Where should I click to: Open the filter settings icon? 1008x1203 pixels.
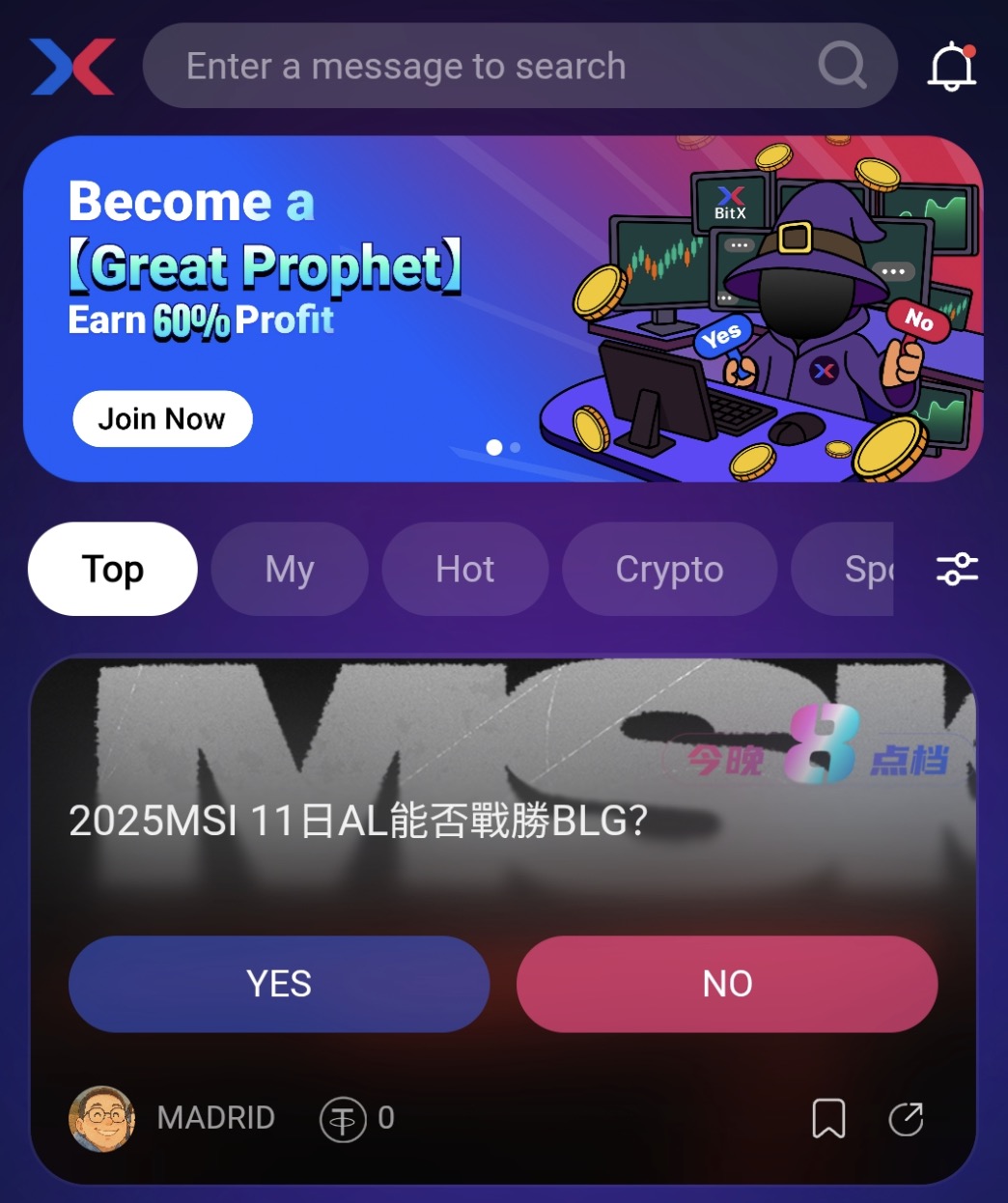tap(957, 570)
